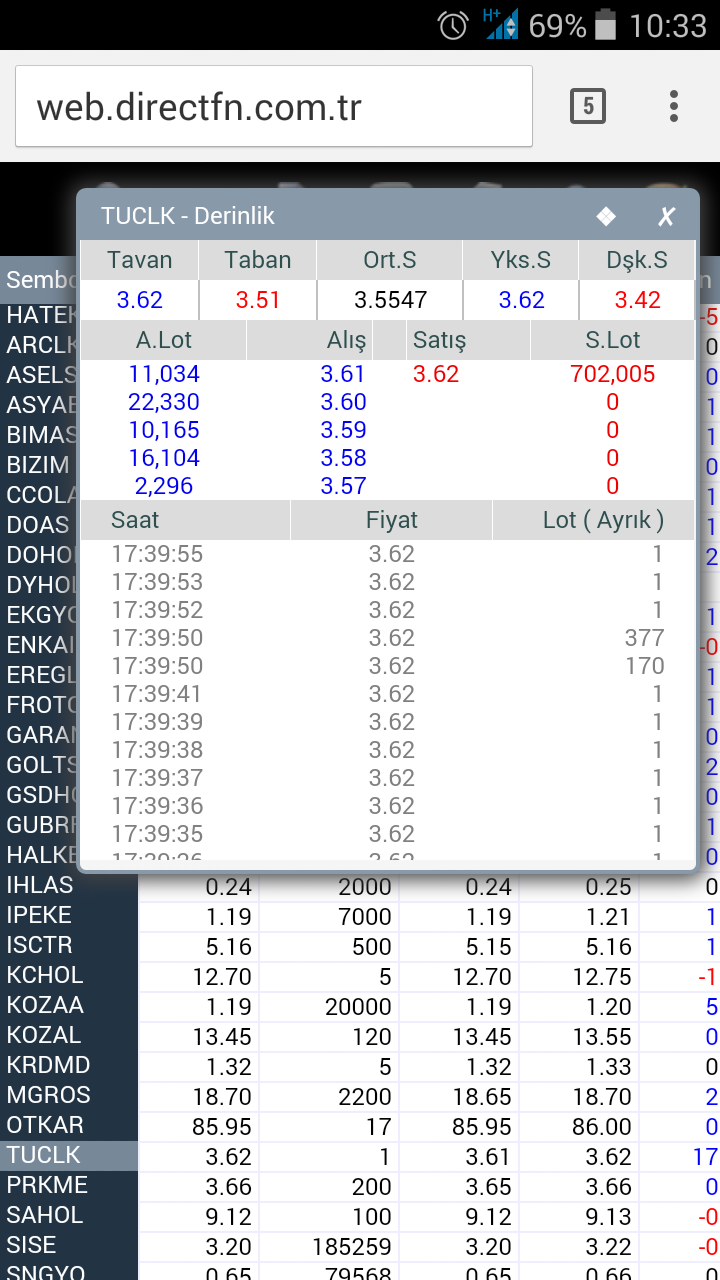The image size is (720, 1280).
Task: Close the TUCLK Derinlik popup
Action: click(x=666, y=216)
